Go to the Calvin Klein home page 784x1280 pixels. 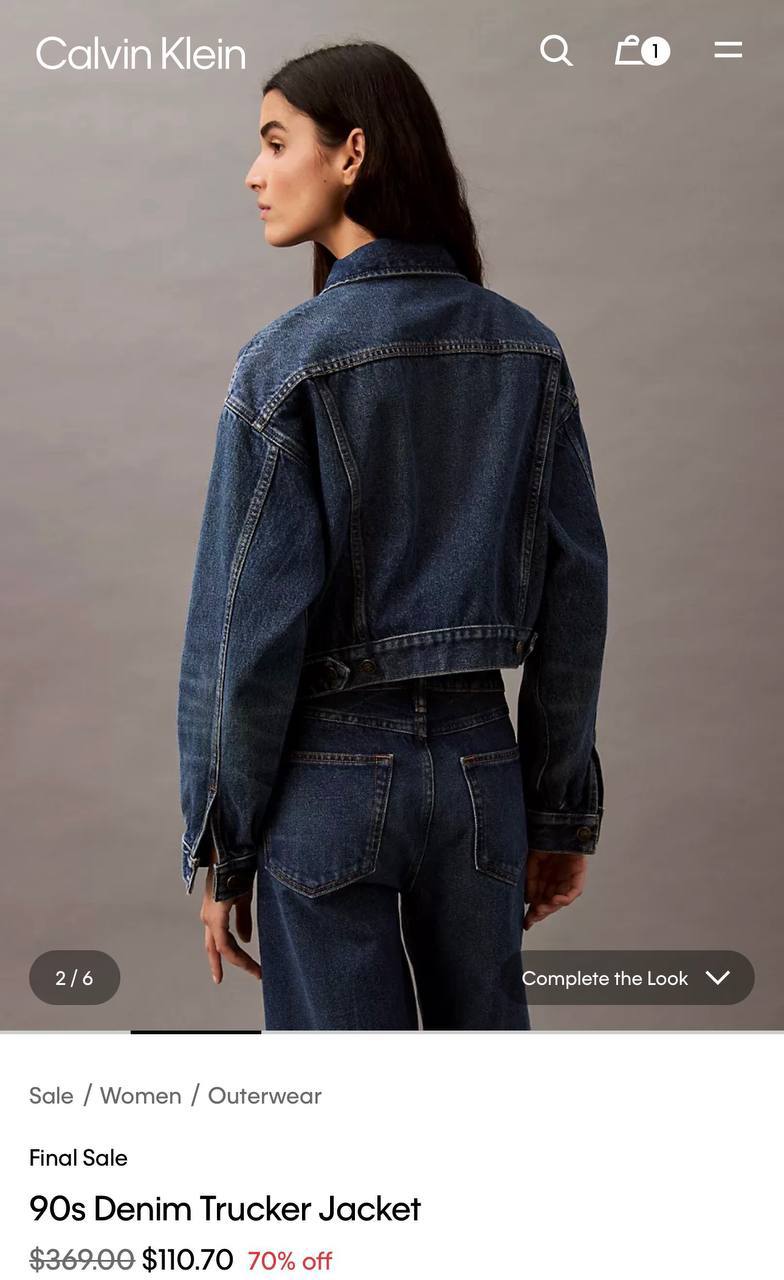point(141,53)
